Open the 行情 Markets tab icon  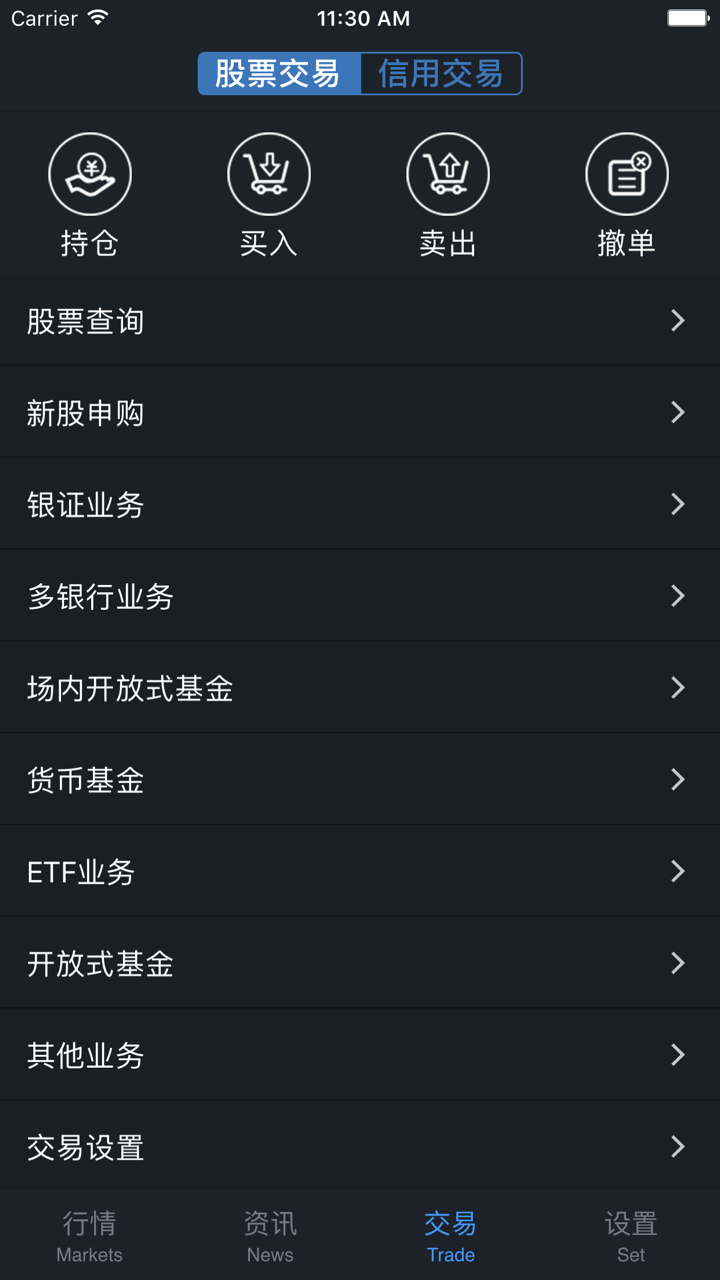tap(90, 1235)
